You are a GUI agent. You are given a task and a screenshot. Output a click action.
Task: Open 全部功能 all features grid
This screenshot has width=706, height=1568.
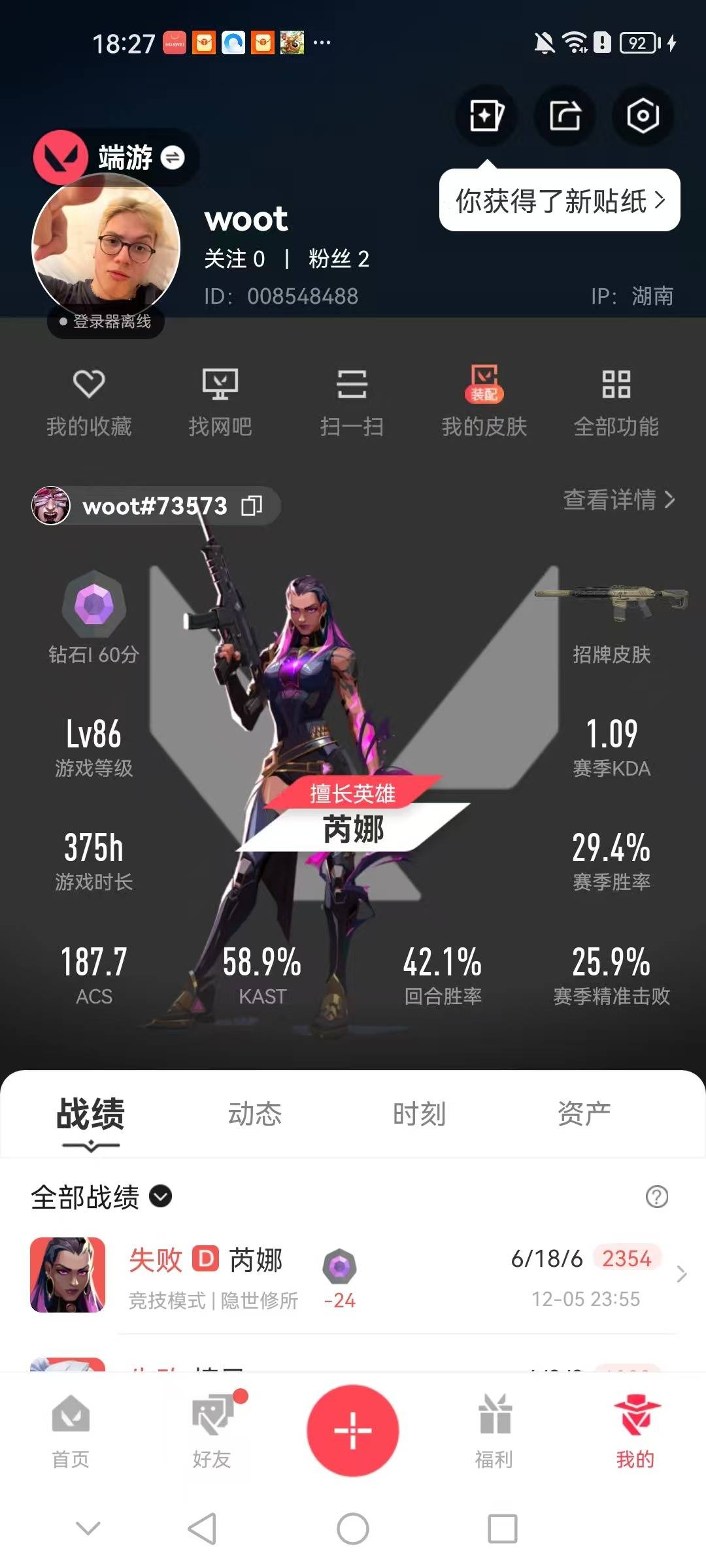[616, 402]
